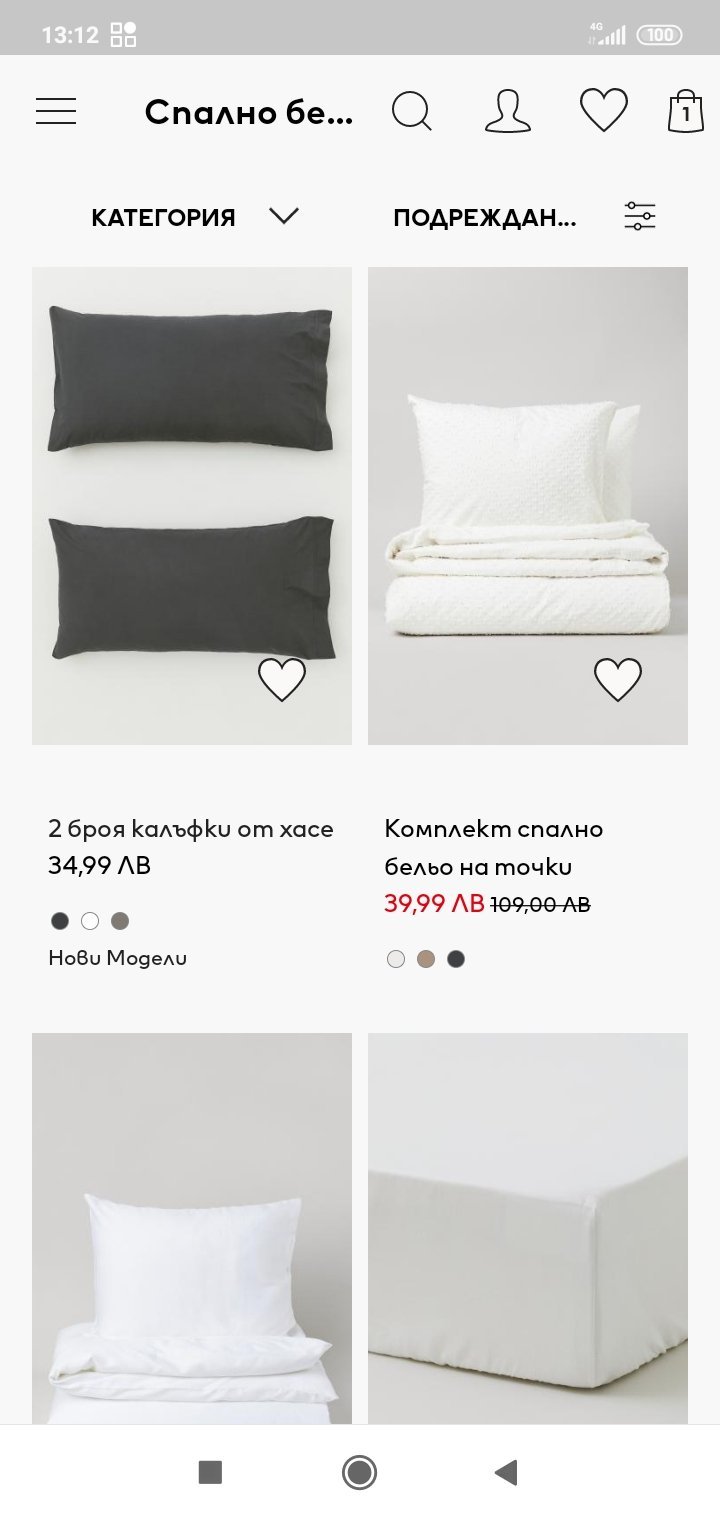
Task: Select dark grey swatch for калъфки от хасе
Action: [60, 921]
